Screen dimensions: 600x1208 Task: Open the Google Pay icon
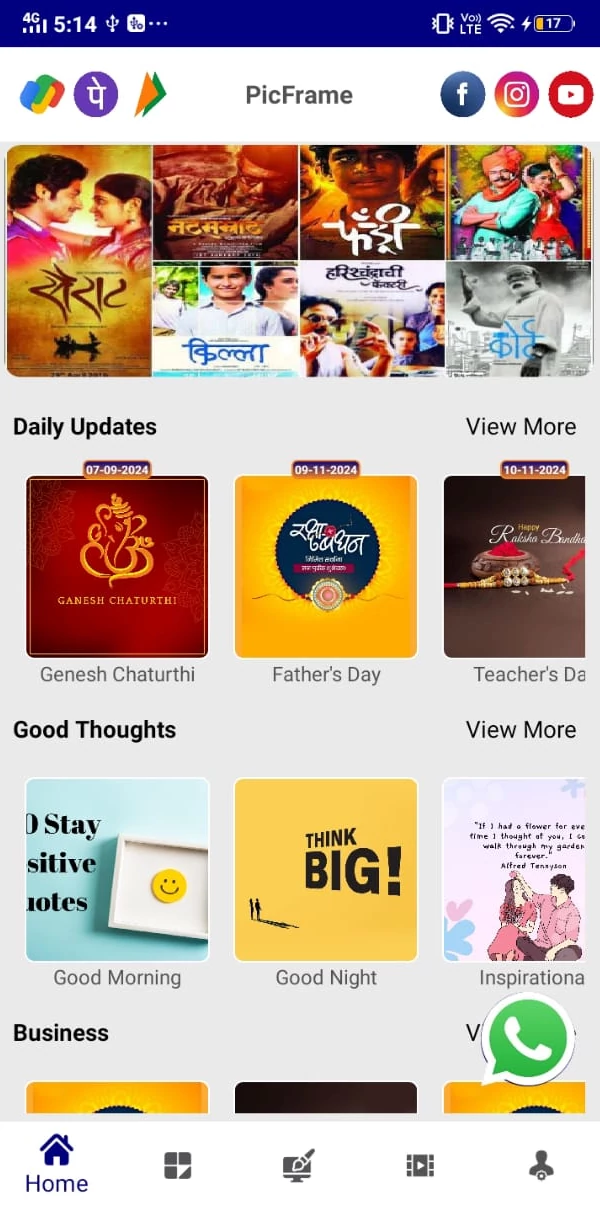42,95
